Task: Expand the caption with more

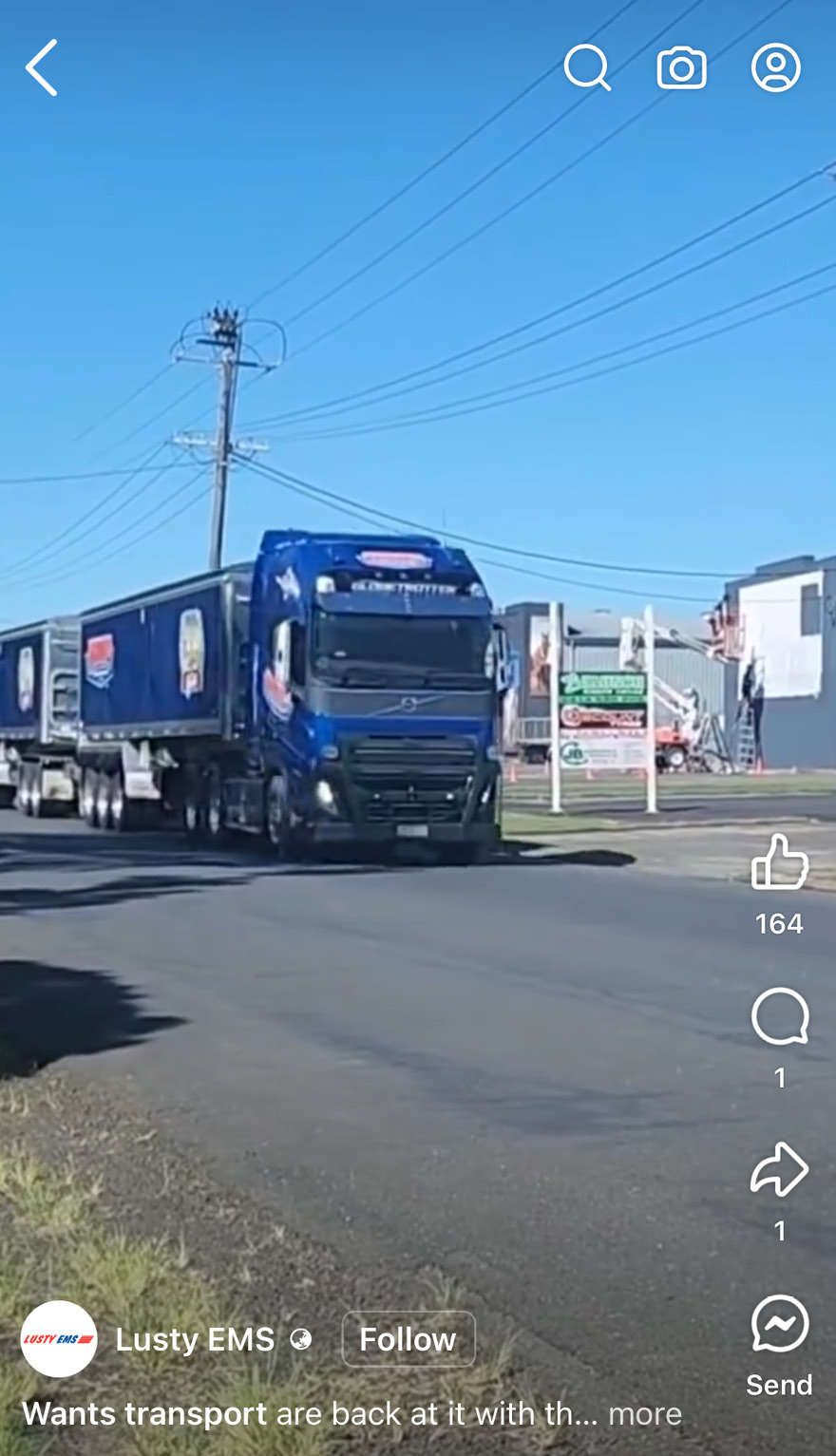Action: (645, 1414)
